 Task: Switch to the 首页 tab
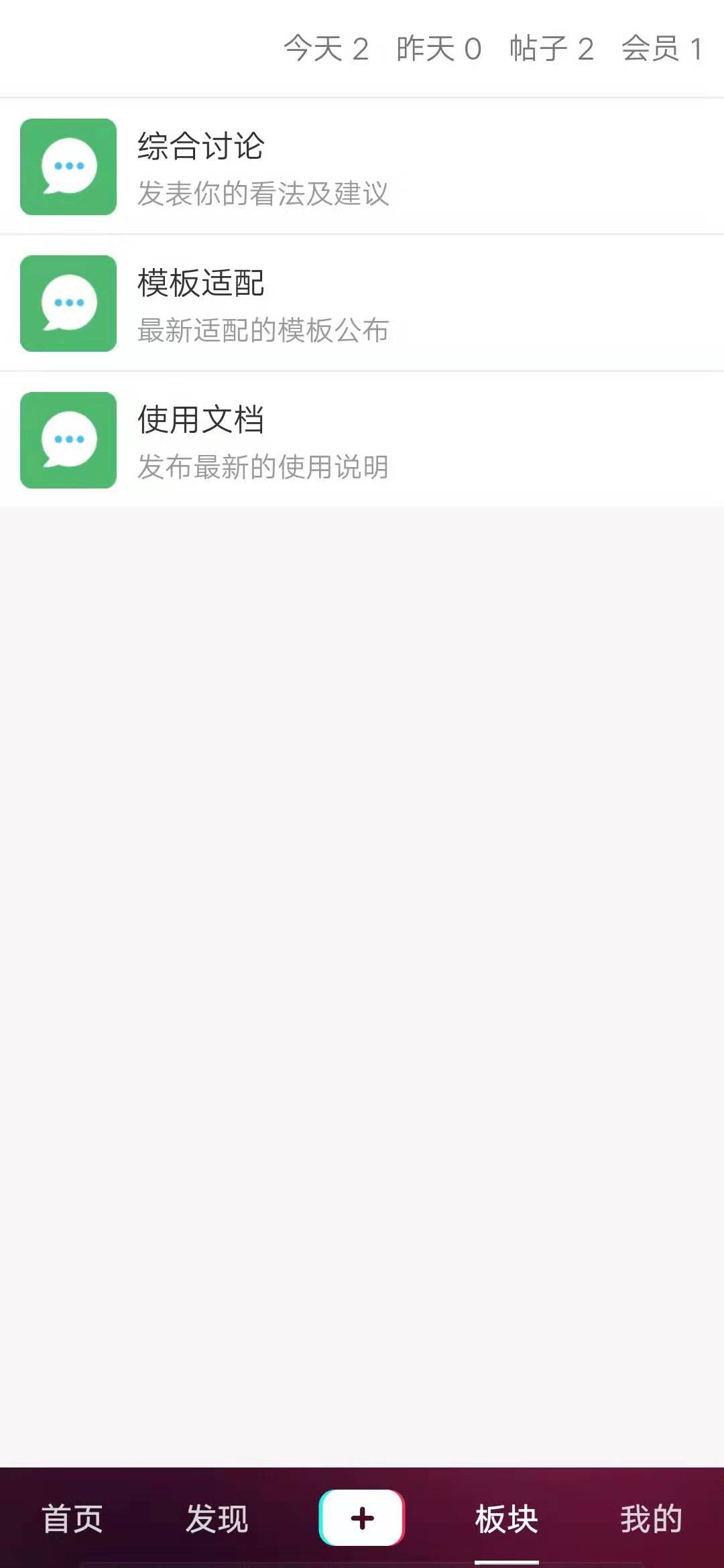coord(72,1518)
